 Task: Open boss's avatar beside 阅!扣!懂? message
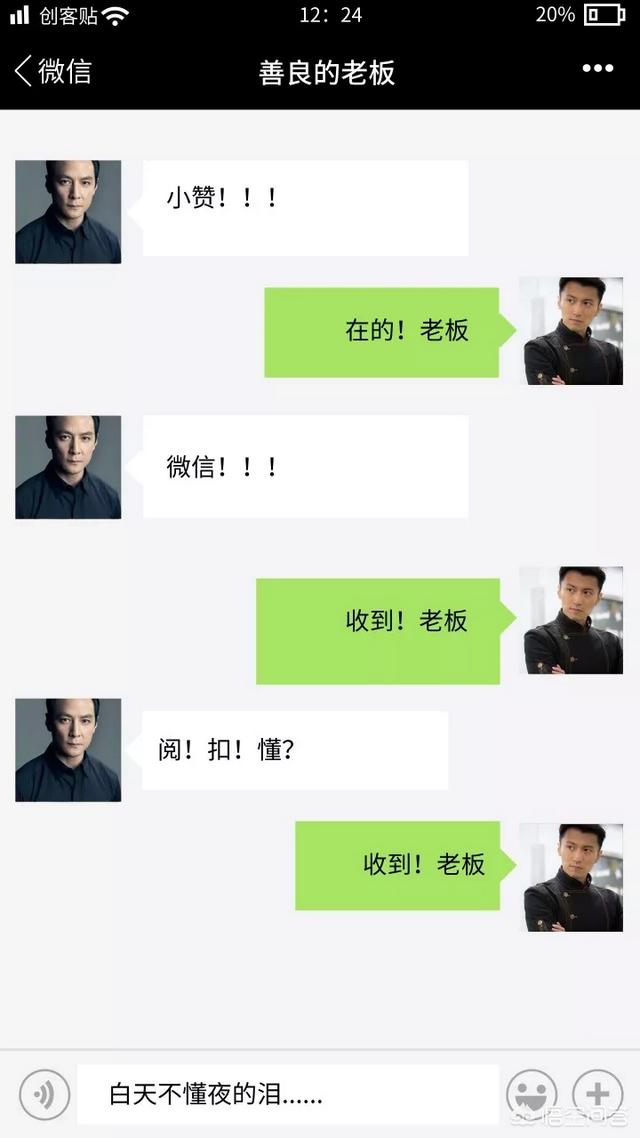(x=68, y=750)
